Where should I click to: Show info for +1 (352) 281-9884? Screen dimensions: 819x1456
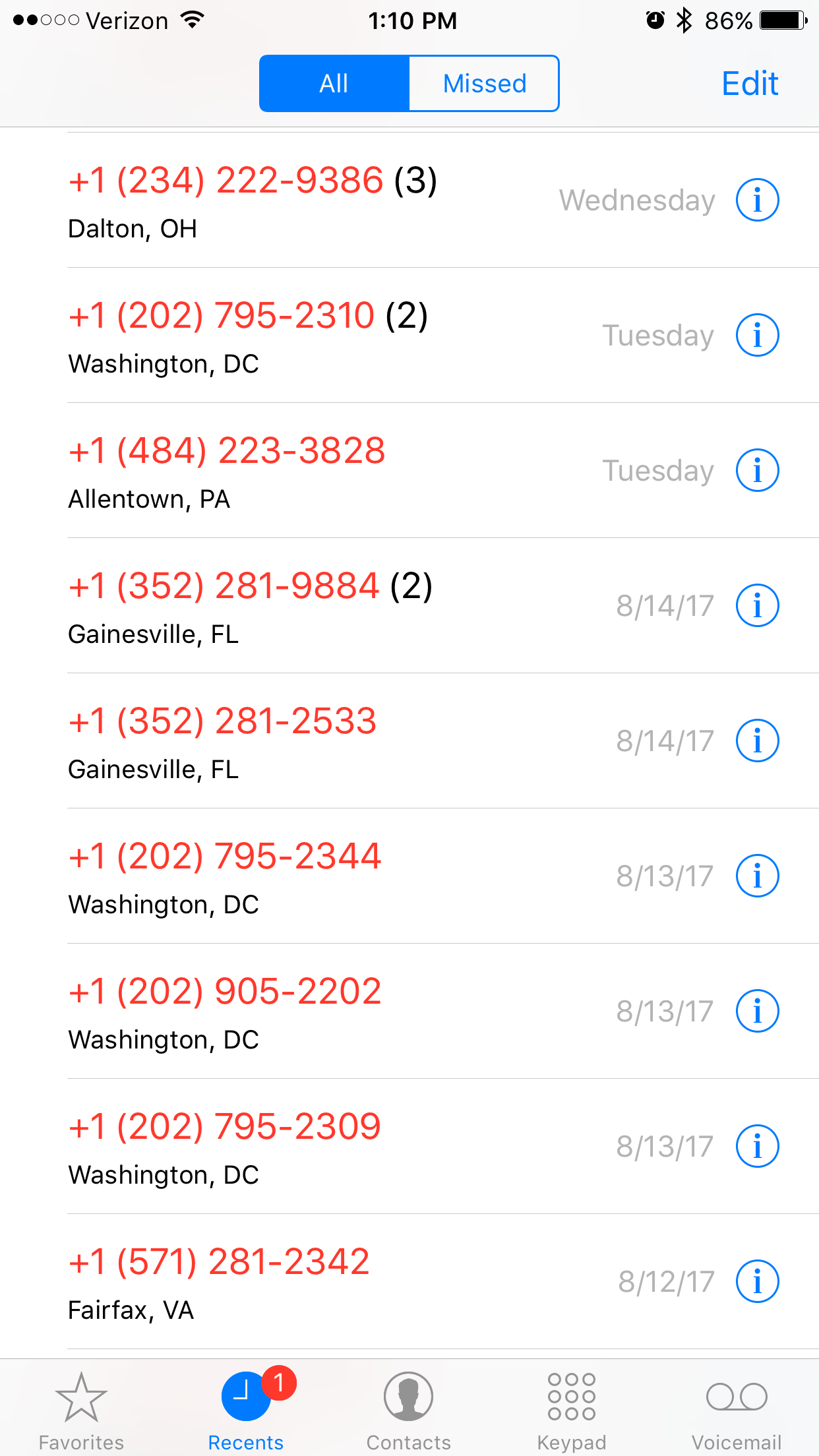(x=757, y=605)
